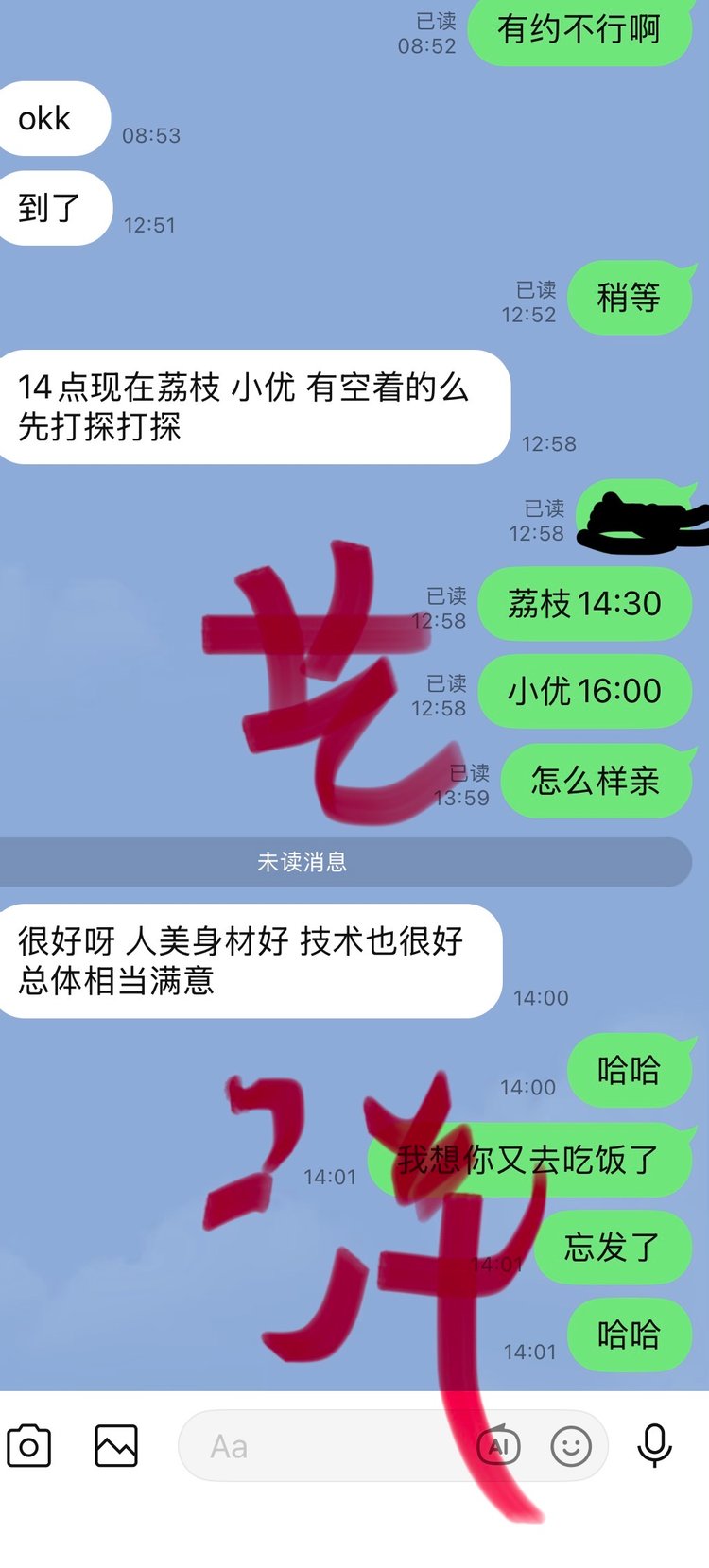Open the AI assistant icon in the input box
This screenshot has width=709, height=1568.
click(x=499, y=1446)
